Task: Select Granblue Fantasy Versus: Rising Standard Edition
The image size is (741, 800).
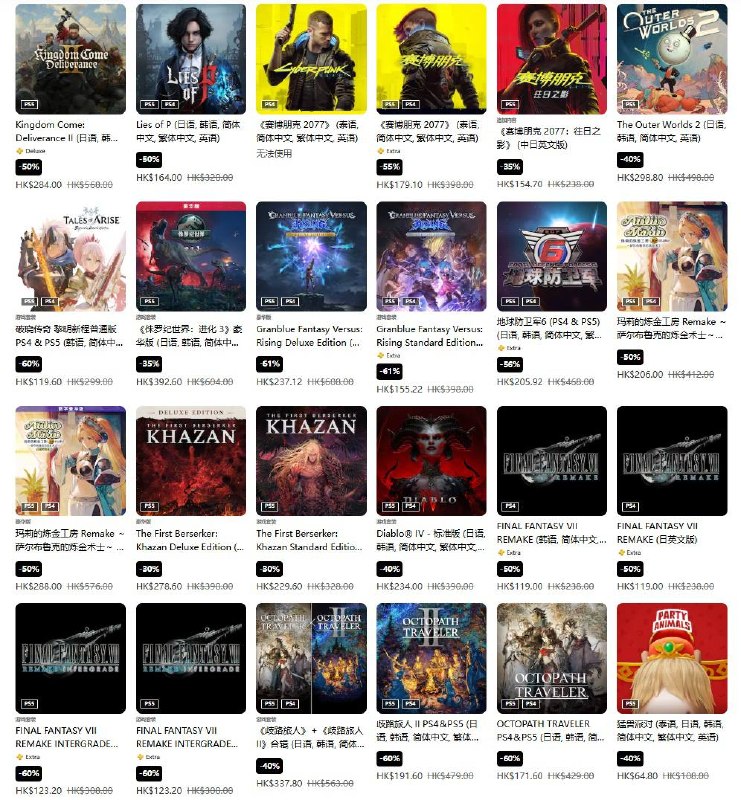Action: pyautogui.click(x=431, y=256)
